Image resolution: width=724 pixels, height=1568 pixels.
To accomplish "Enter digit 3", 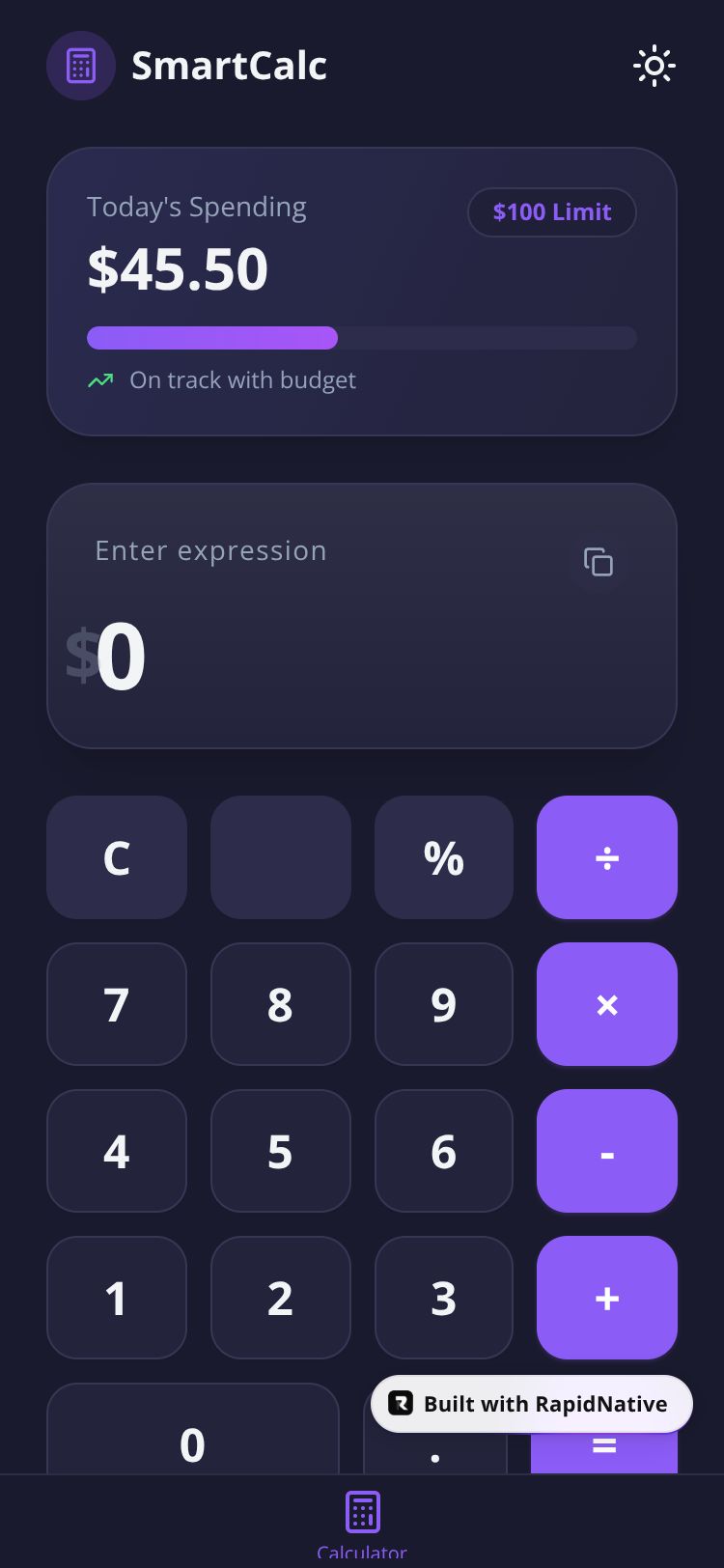I will click(x=444, y=1298).
